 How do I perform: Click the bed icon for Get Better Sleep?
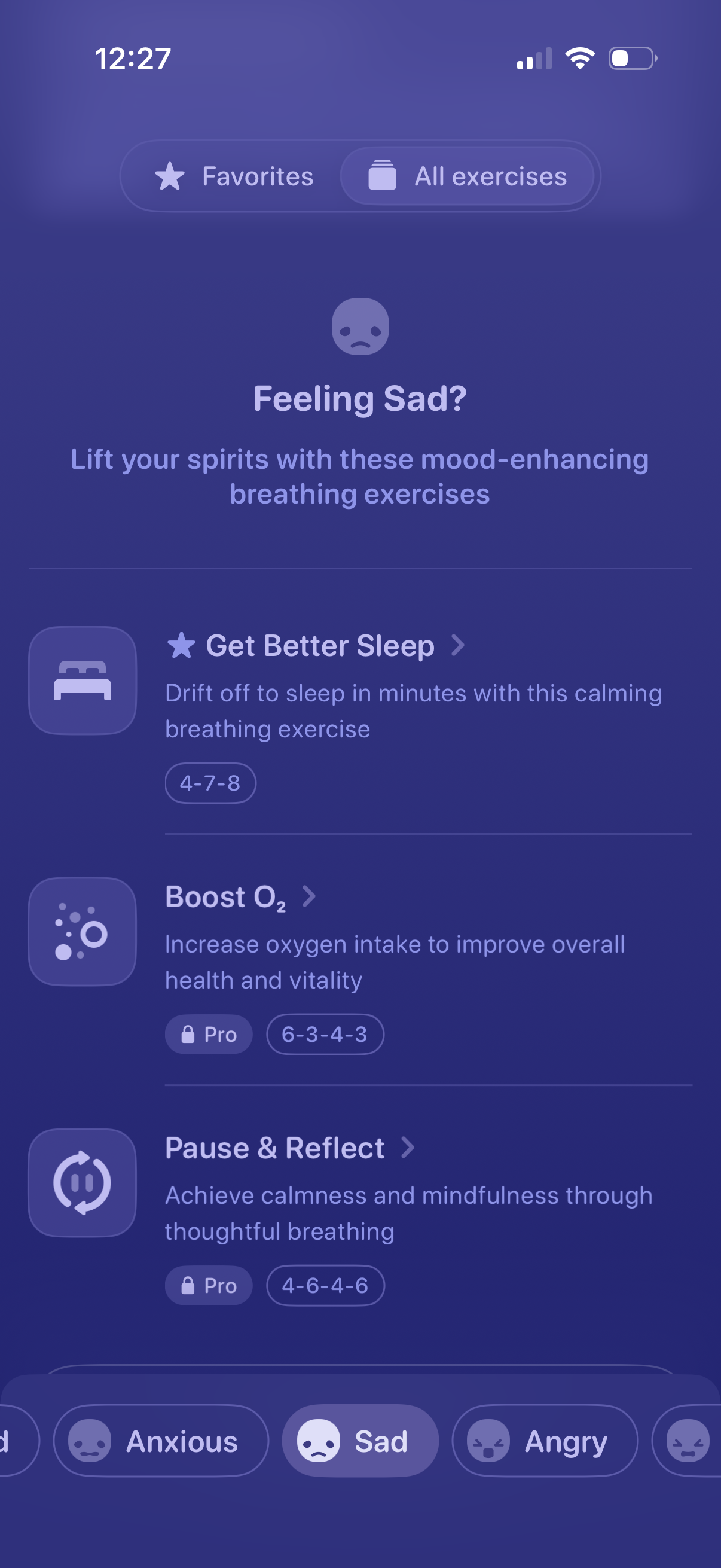(x=82, y=680)
